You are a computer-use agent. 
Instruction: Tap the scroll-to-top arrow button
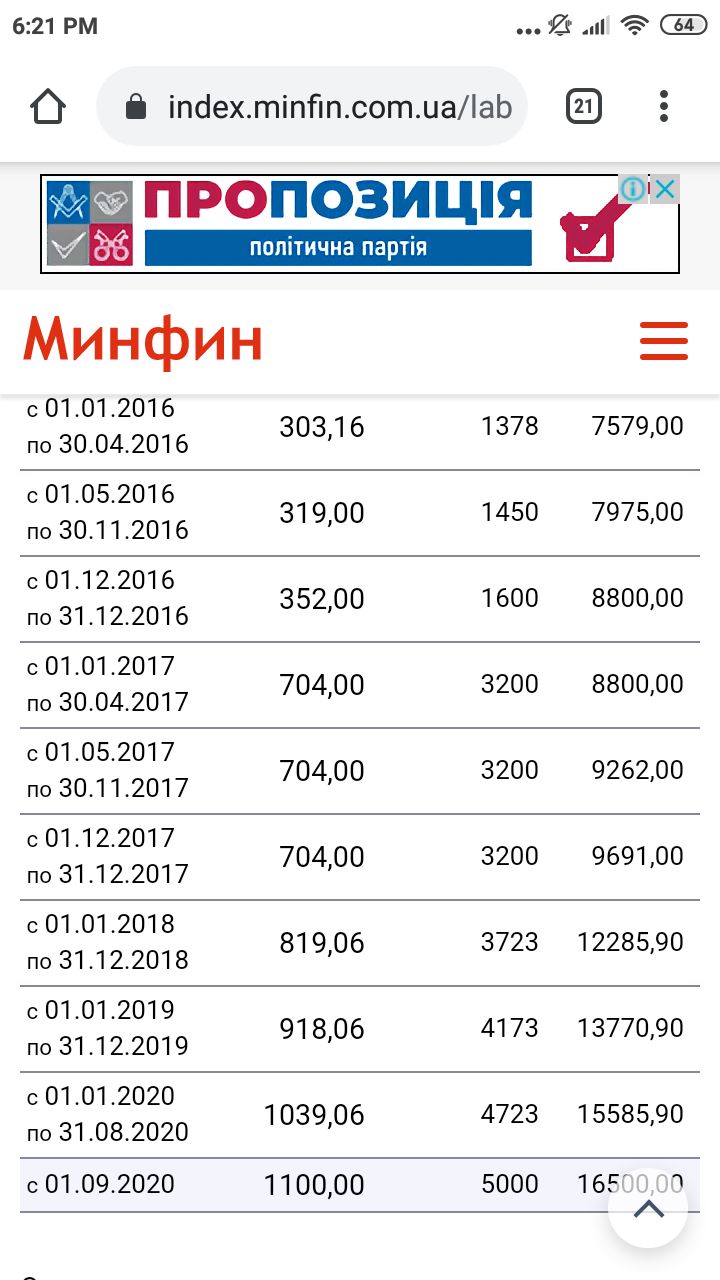649,1208
